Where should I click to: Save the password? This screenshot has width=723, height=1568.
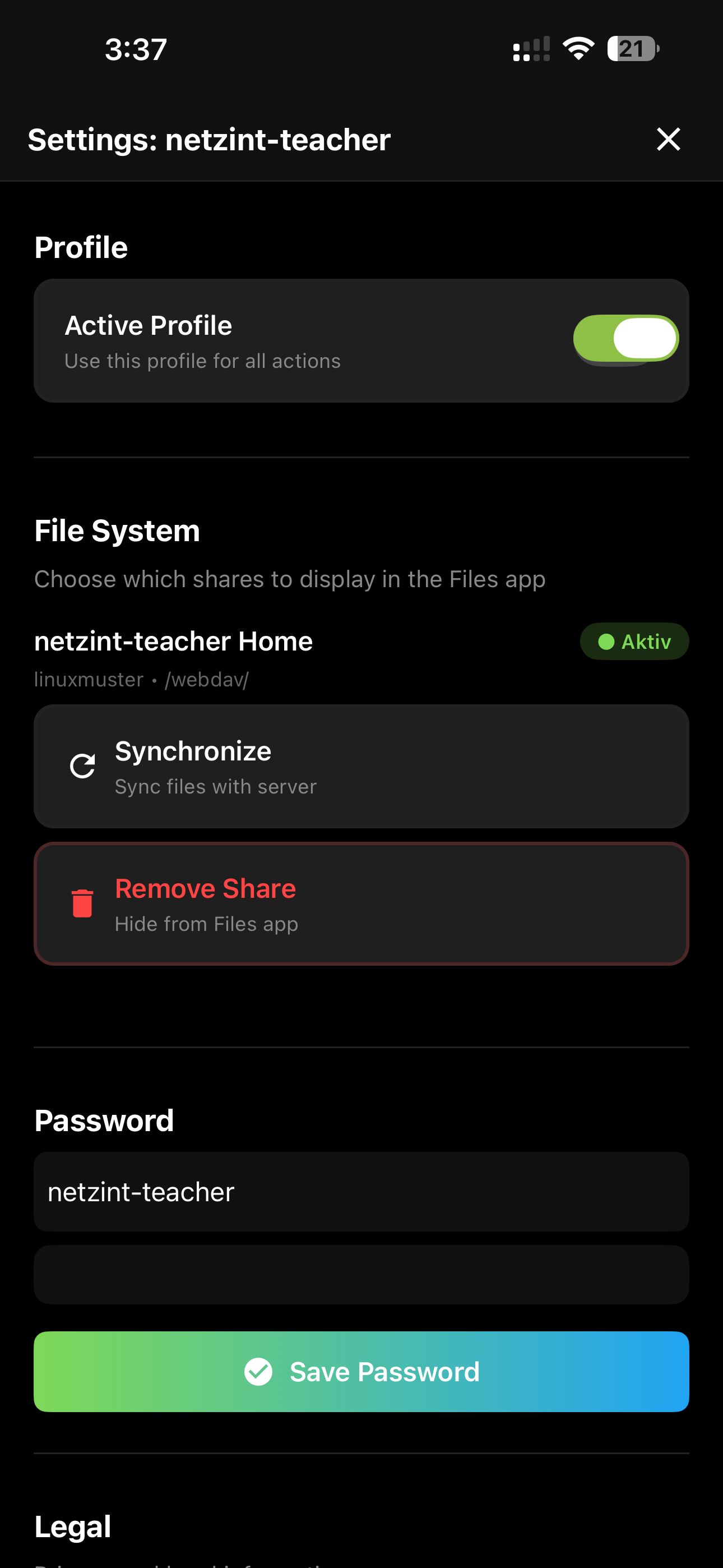[x=361, y=1372]
